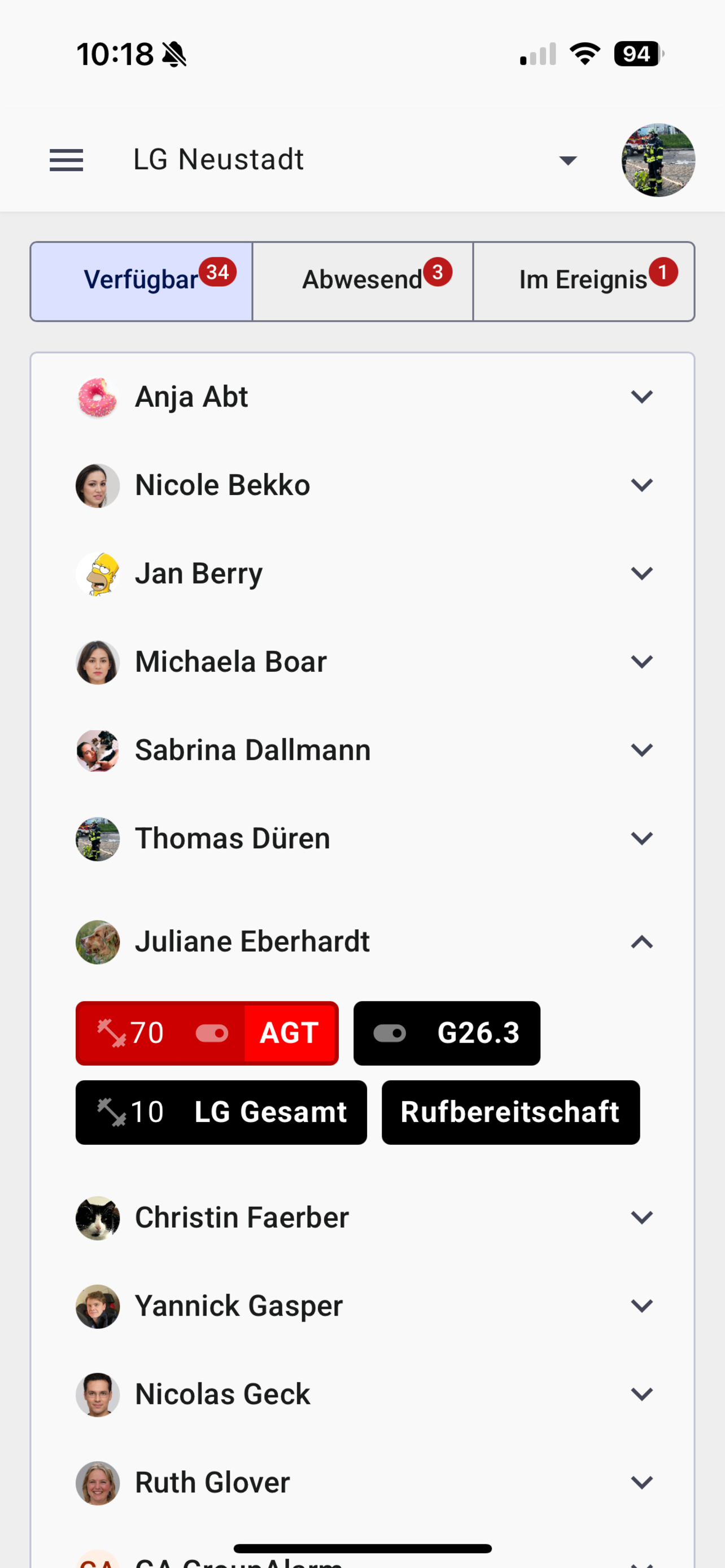
Task: Show details for Ruth Glover
Action: pyautogui.click(x=641, y=1482)
